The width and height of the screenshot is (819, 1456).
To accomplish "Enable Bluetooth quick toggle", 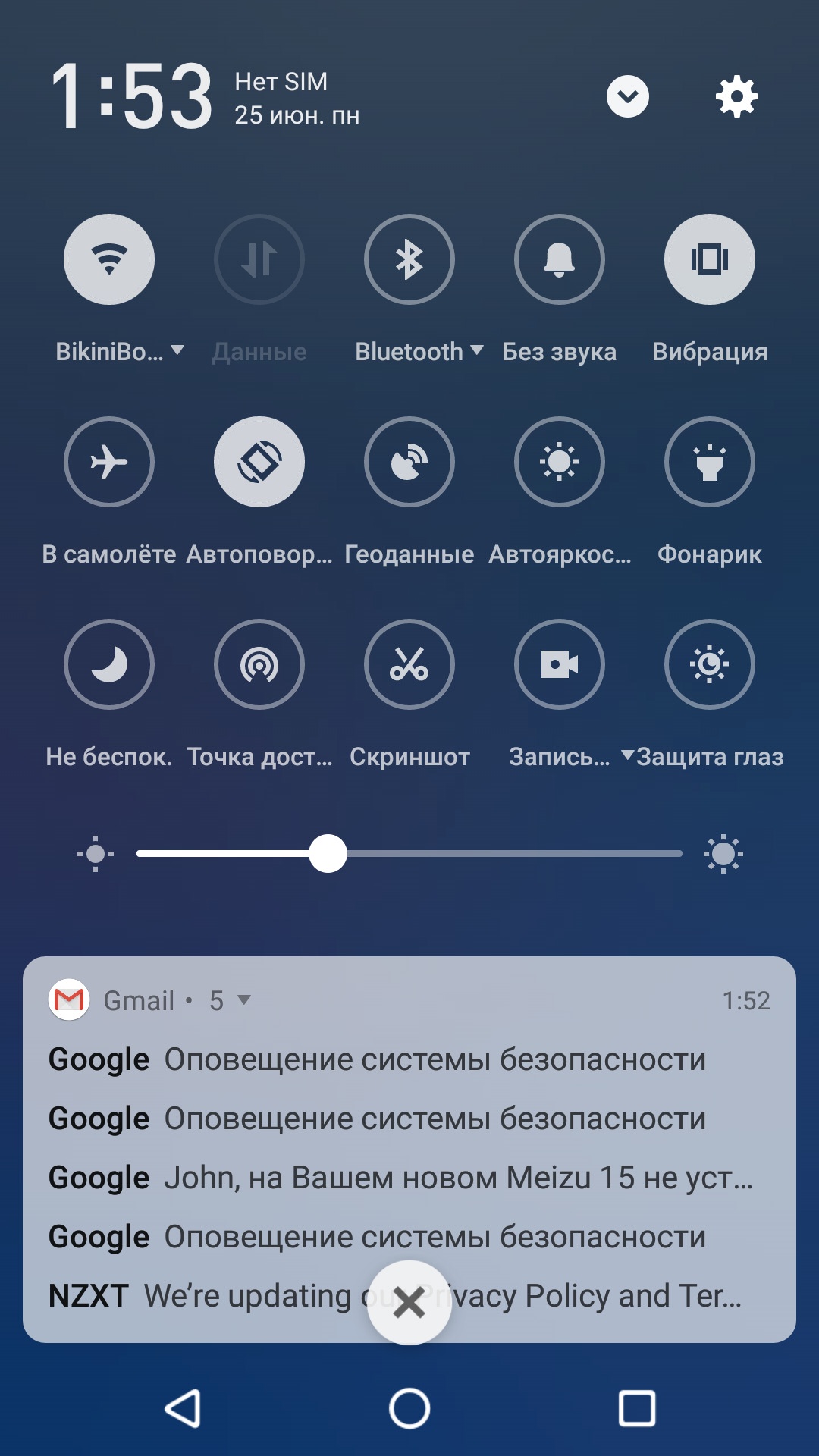I will (409, 259).
